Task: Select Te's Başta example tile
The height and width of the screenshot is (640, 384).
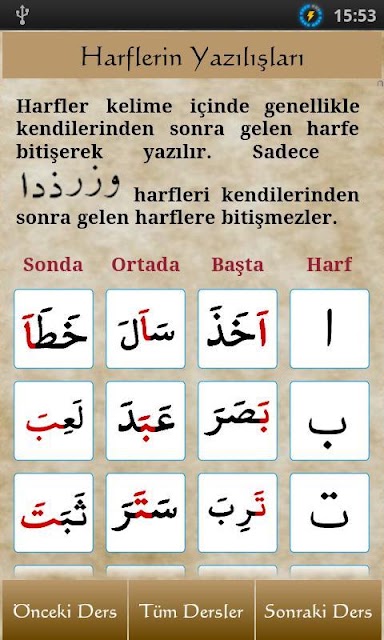Action: (x=238, y=513)
